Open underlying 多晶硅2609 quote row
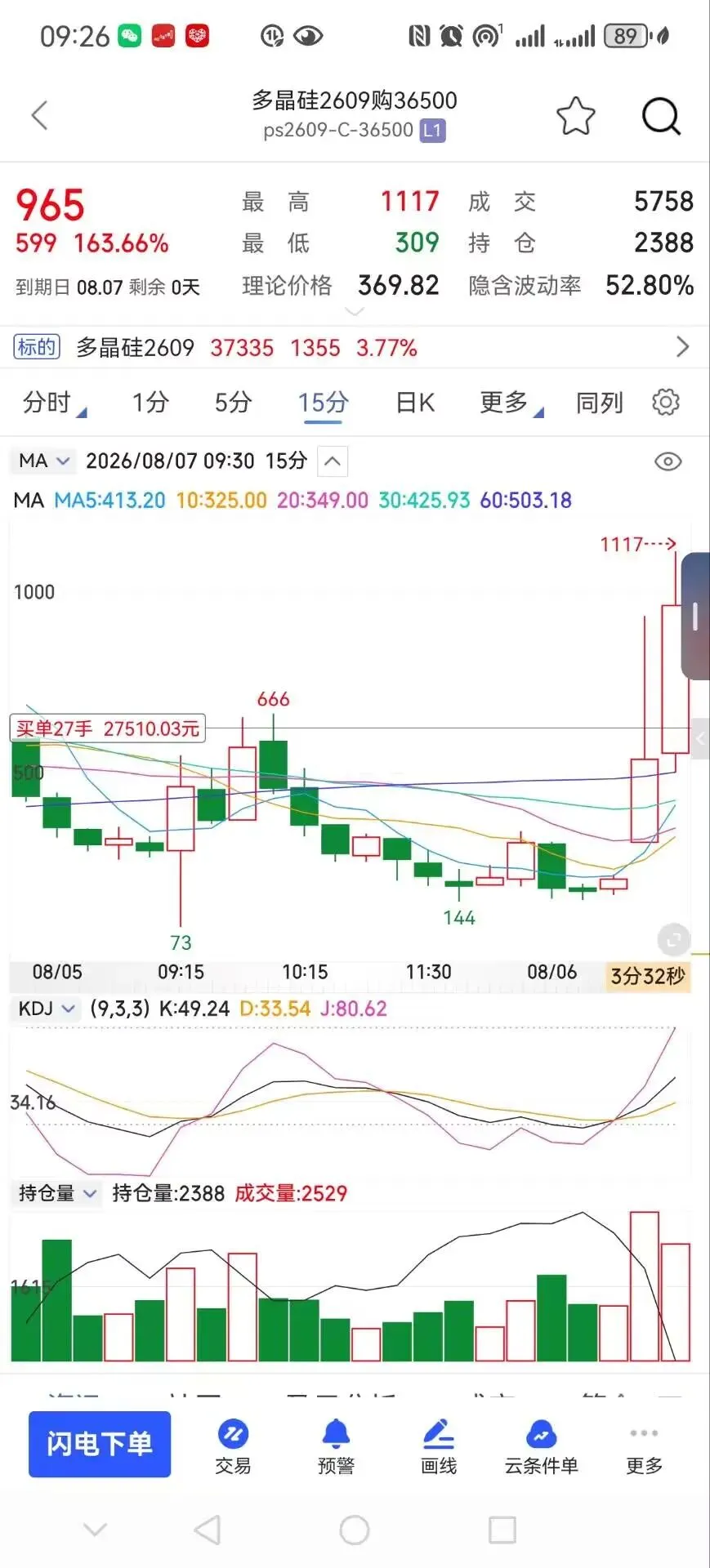Image resolution: width=710 pixels, height=1568 pixels. (x=355, y=348)
